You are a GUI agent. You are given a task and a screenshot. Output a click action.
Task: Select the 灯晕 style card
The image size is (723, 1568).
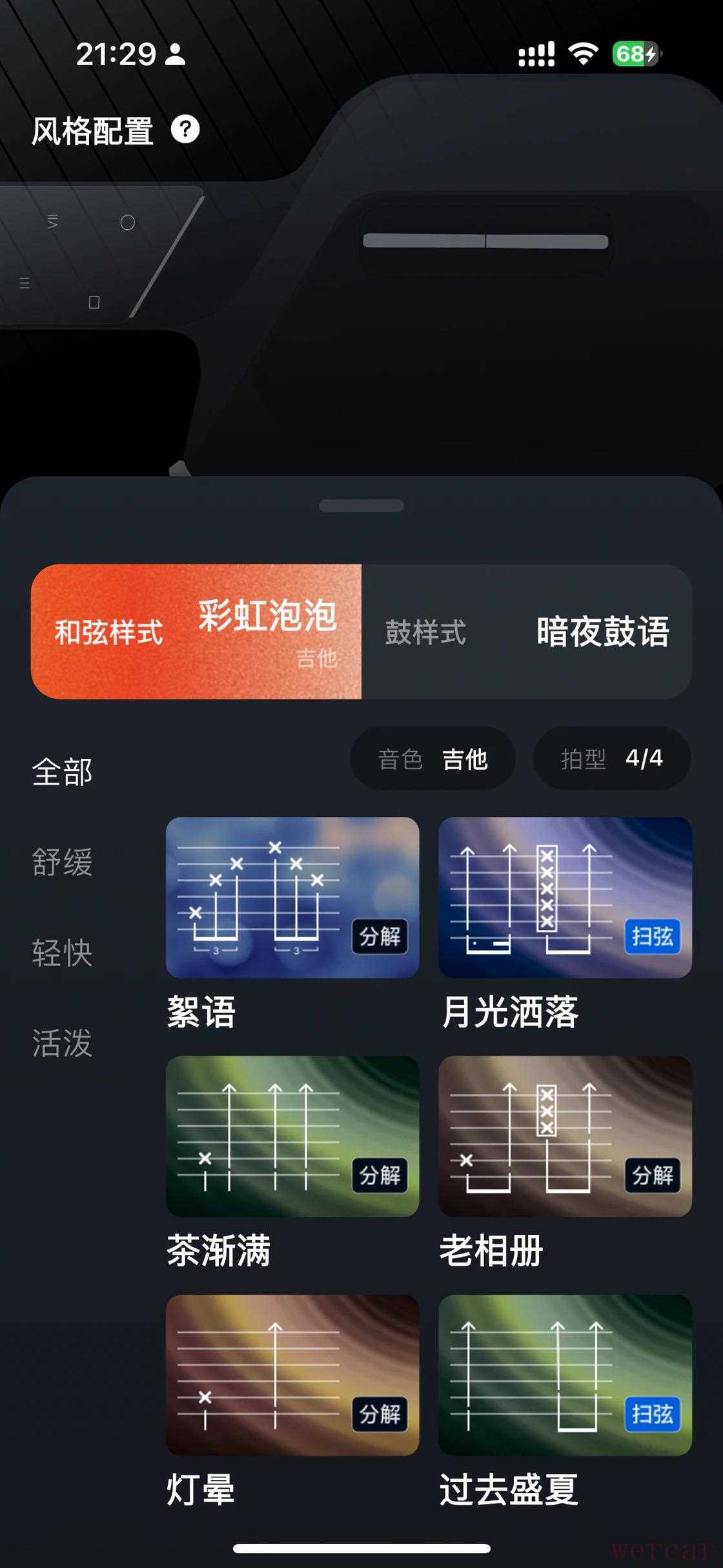pos(292,1376)
